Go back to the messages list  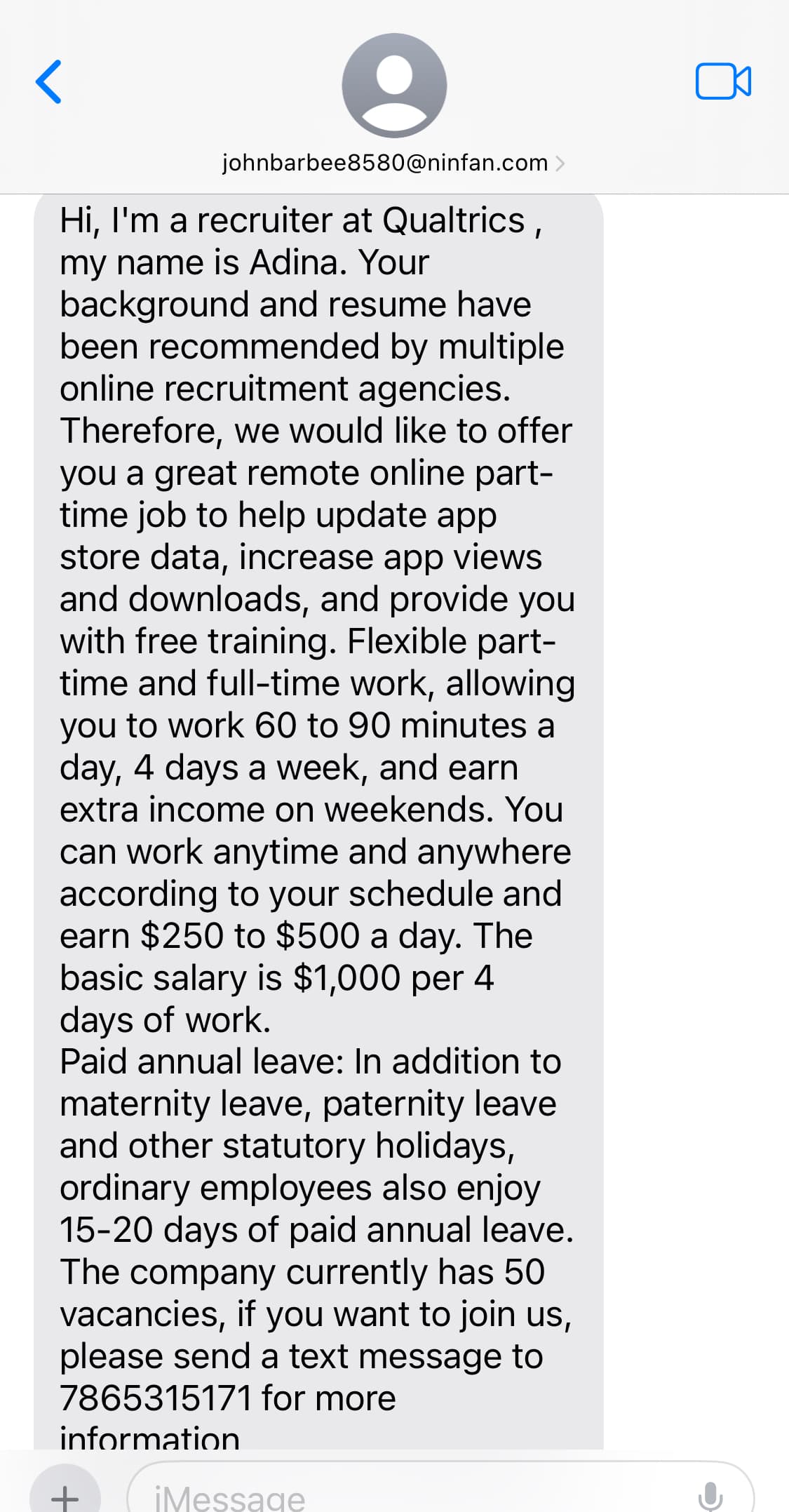[48, 82]
